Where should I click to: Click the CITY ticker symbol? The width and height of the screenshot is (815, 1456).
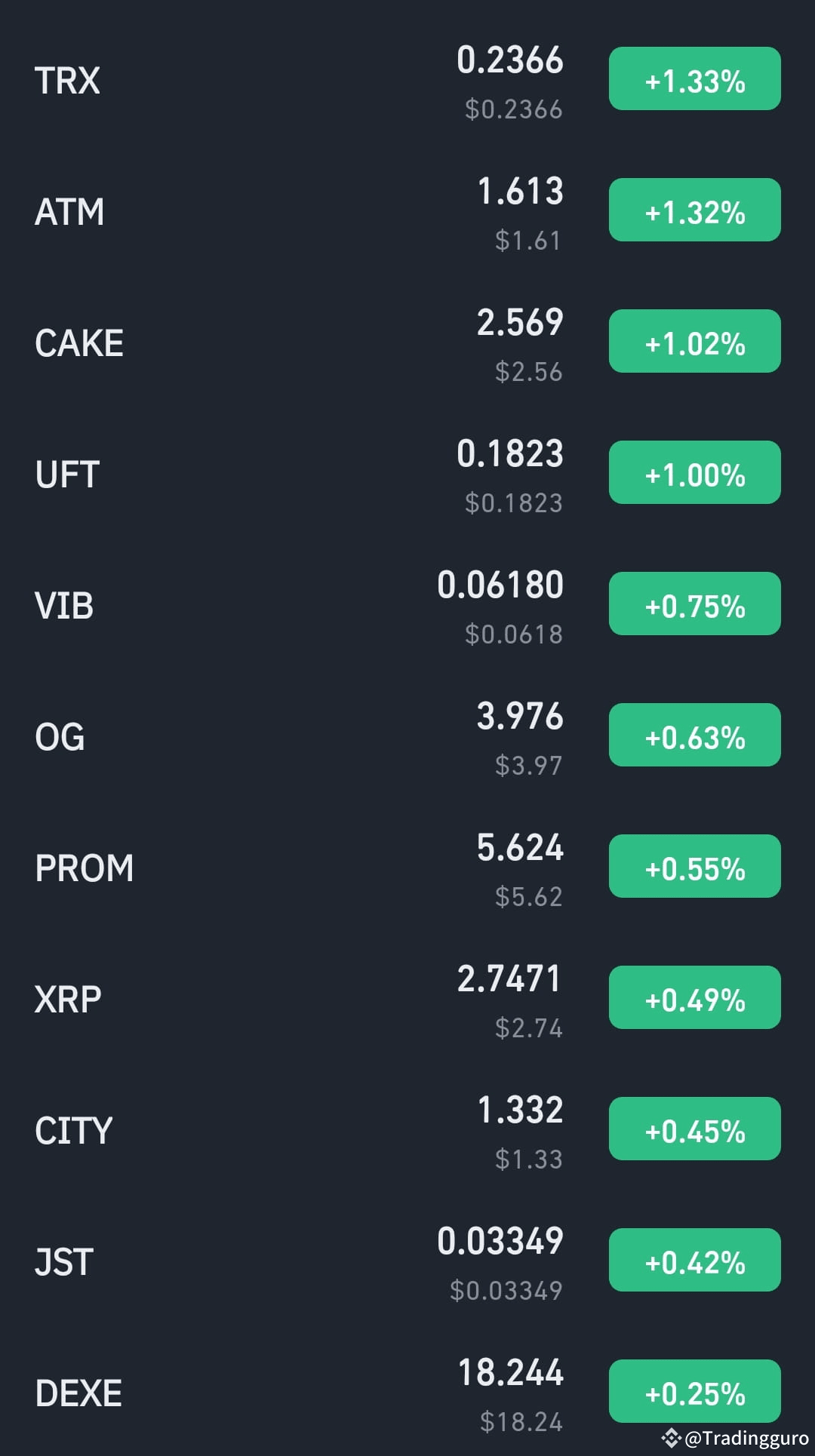(72, 1129)
